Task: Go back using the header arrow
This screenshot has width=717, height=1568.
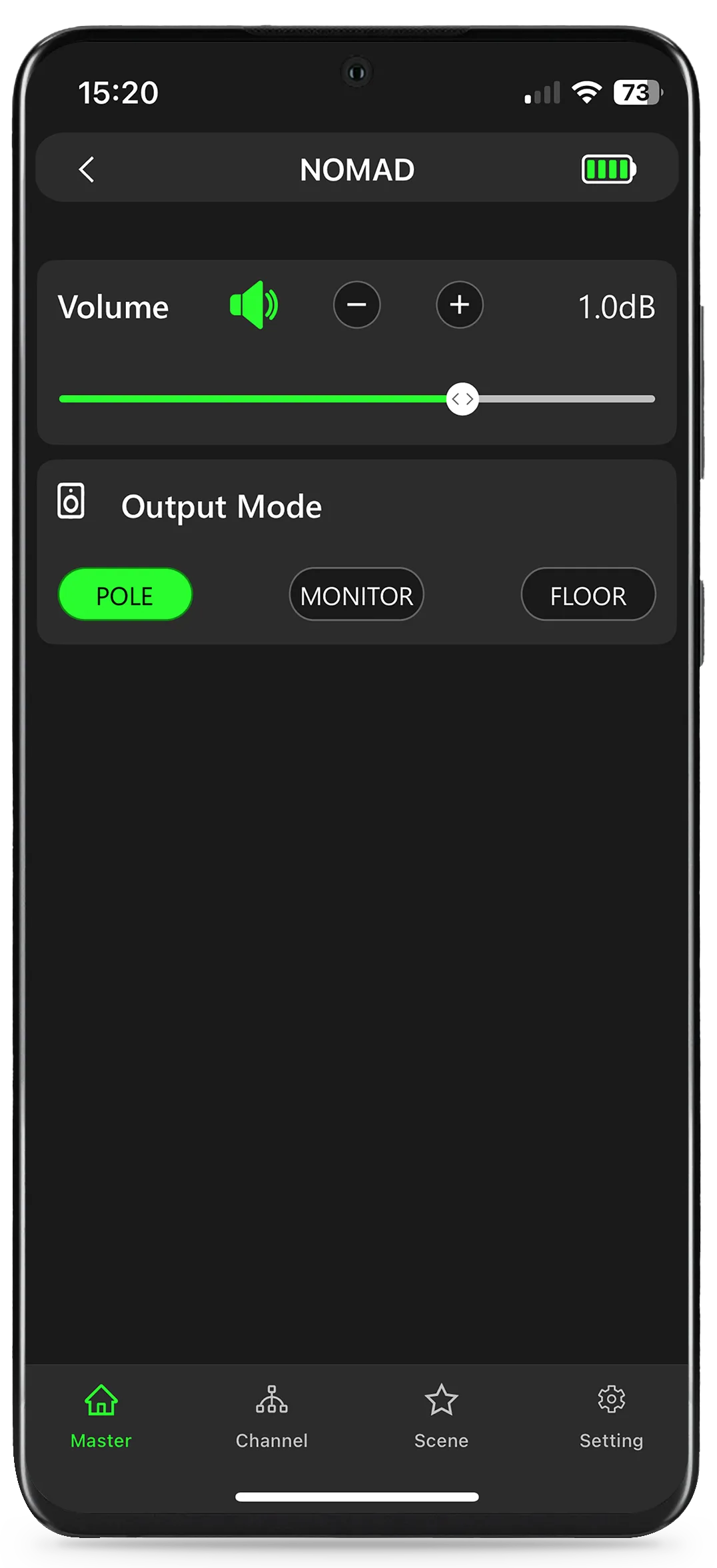Action: coord(87,169)
